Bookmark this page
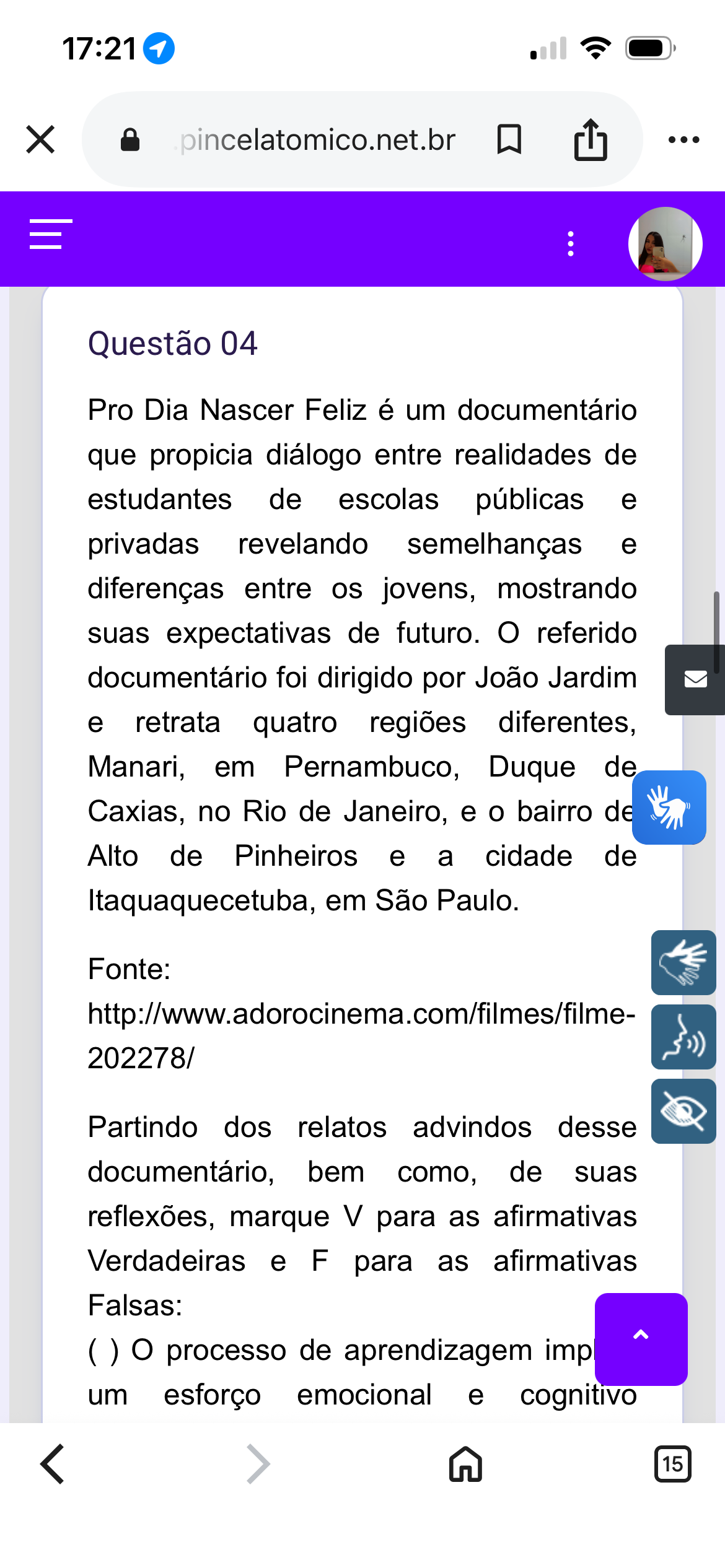This screenshot has height=1568, width=725. click(509, 139)
